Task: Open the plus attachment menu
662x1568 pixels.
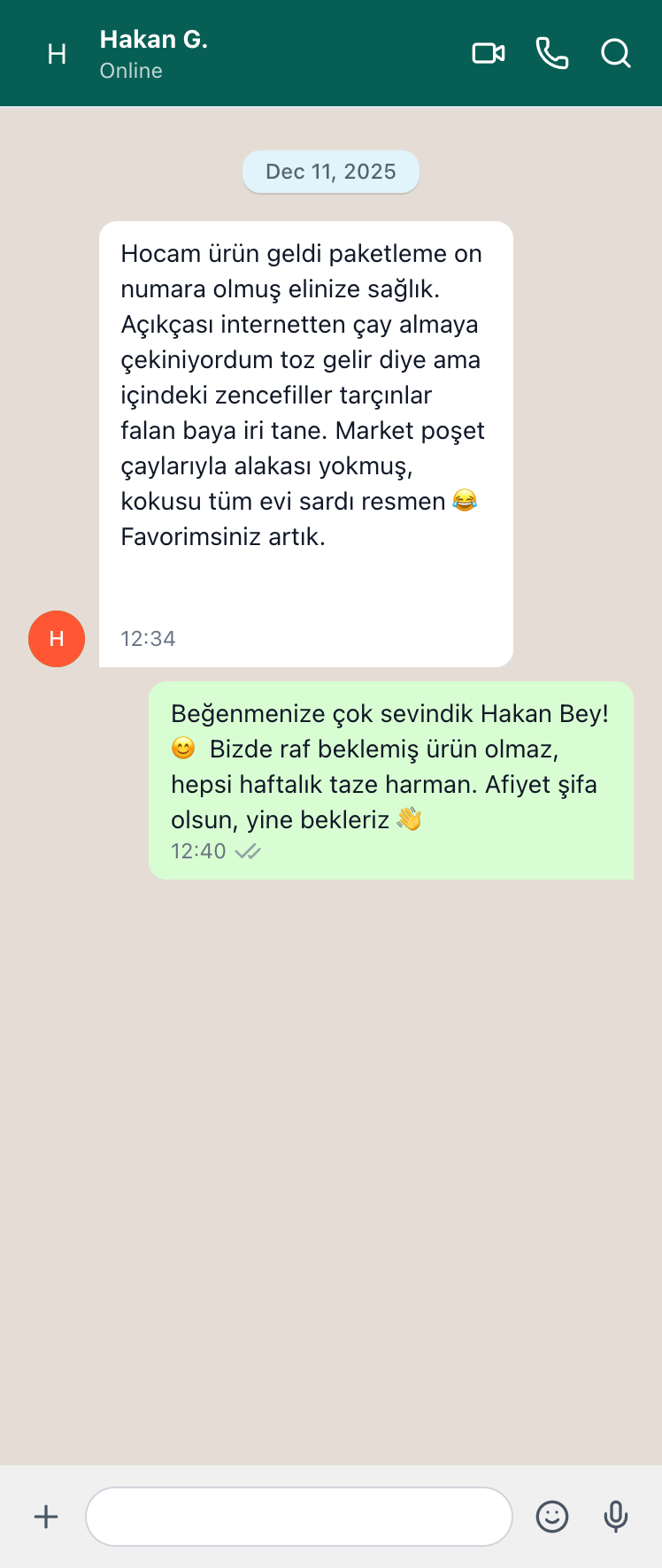Action: pos(46,1517)
